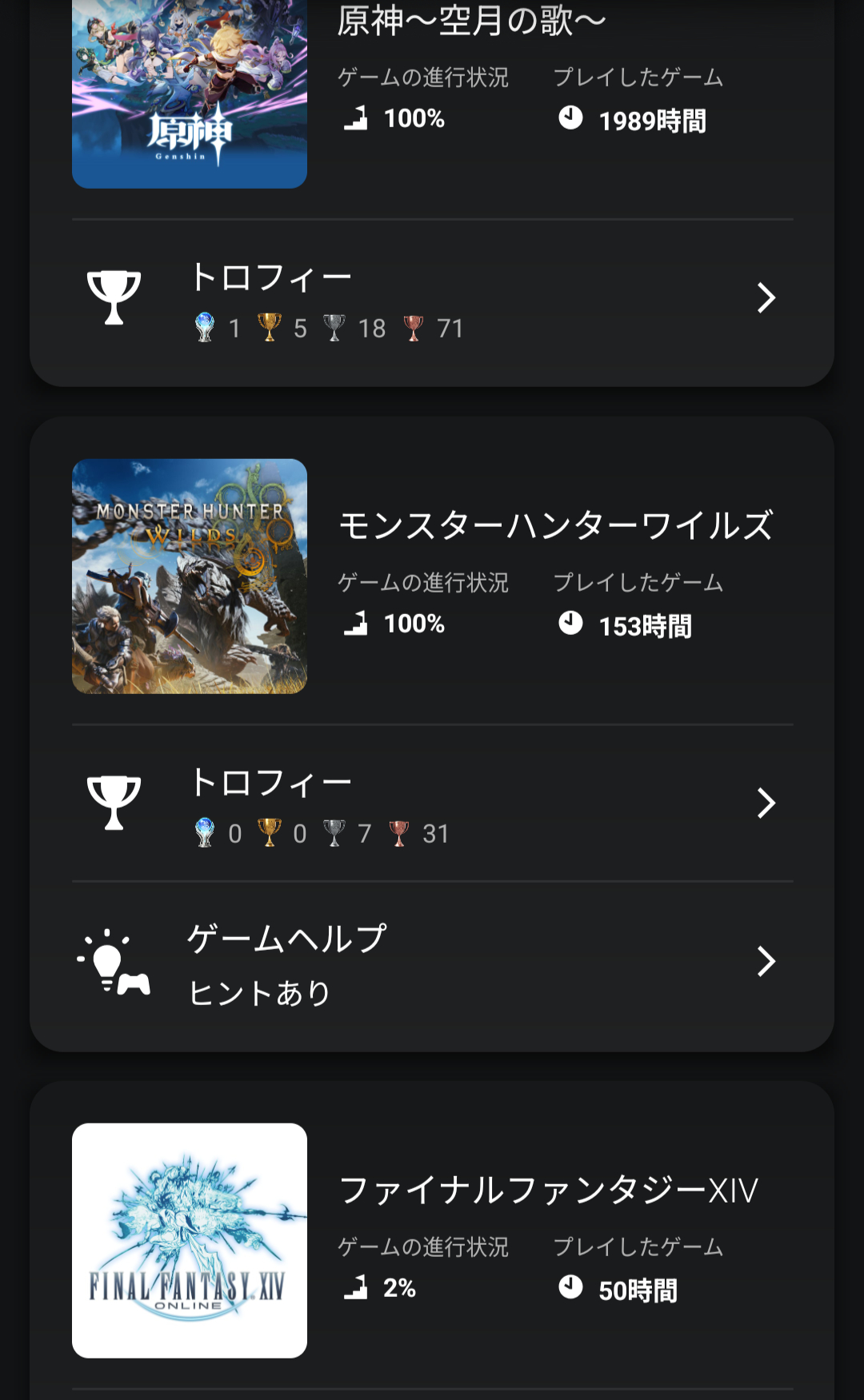Viewport: 864px width, 1400px height.
Task: View trophies for モンスターハンターワイルズ
Action: coord(432,804)
